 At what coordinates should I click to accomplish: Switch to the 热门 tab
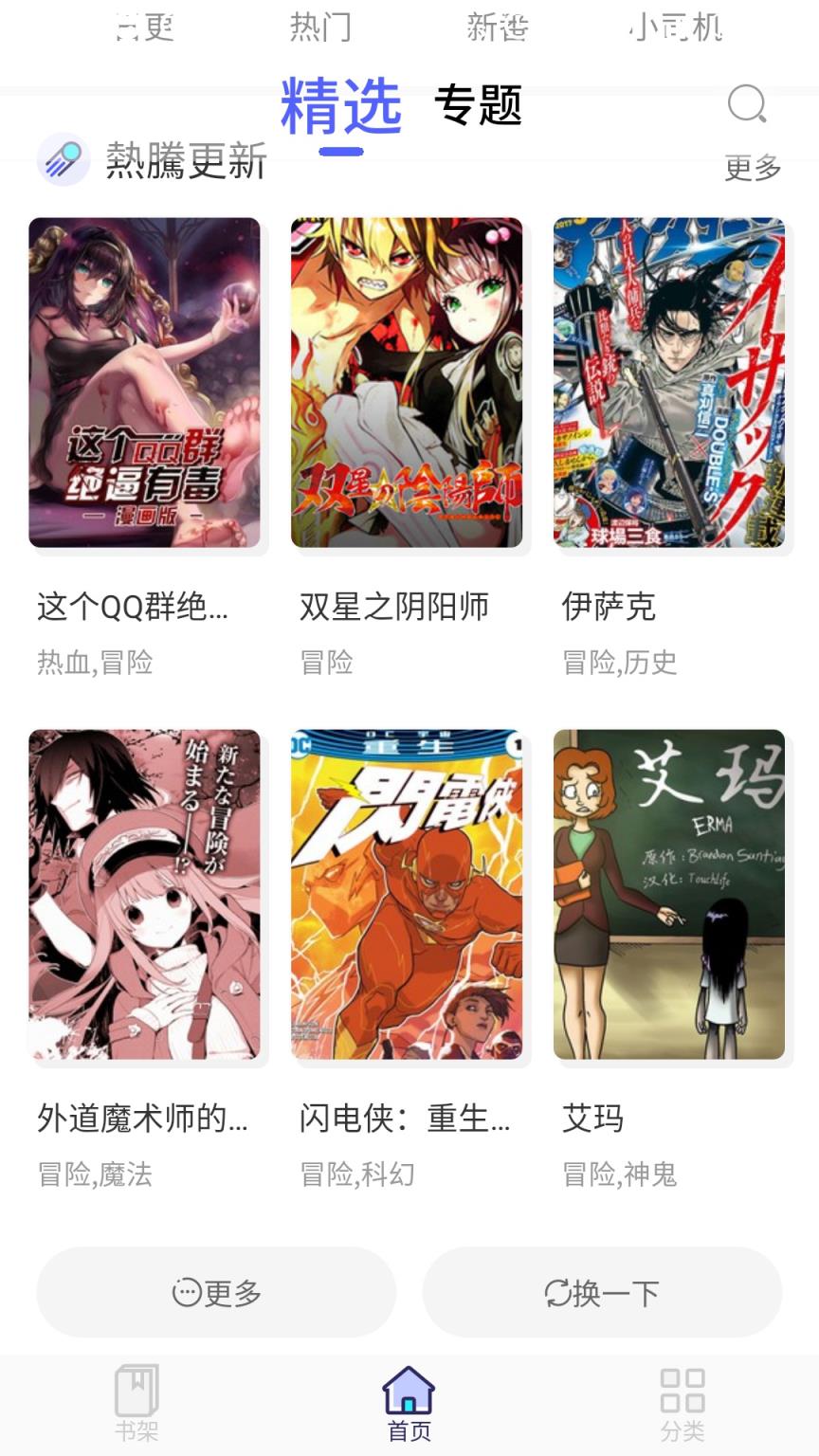tap(321, 27)
